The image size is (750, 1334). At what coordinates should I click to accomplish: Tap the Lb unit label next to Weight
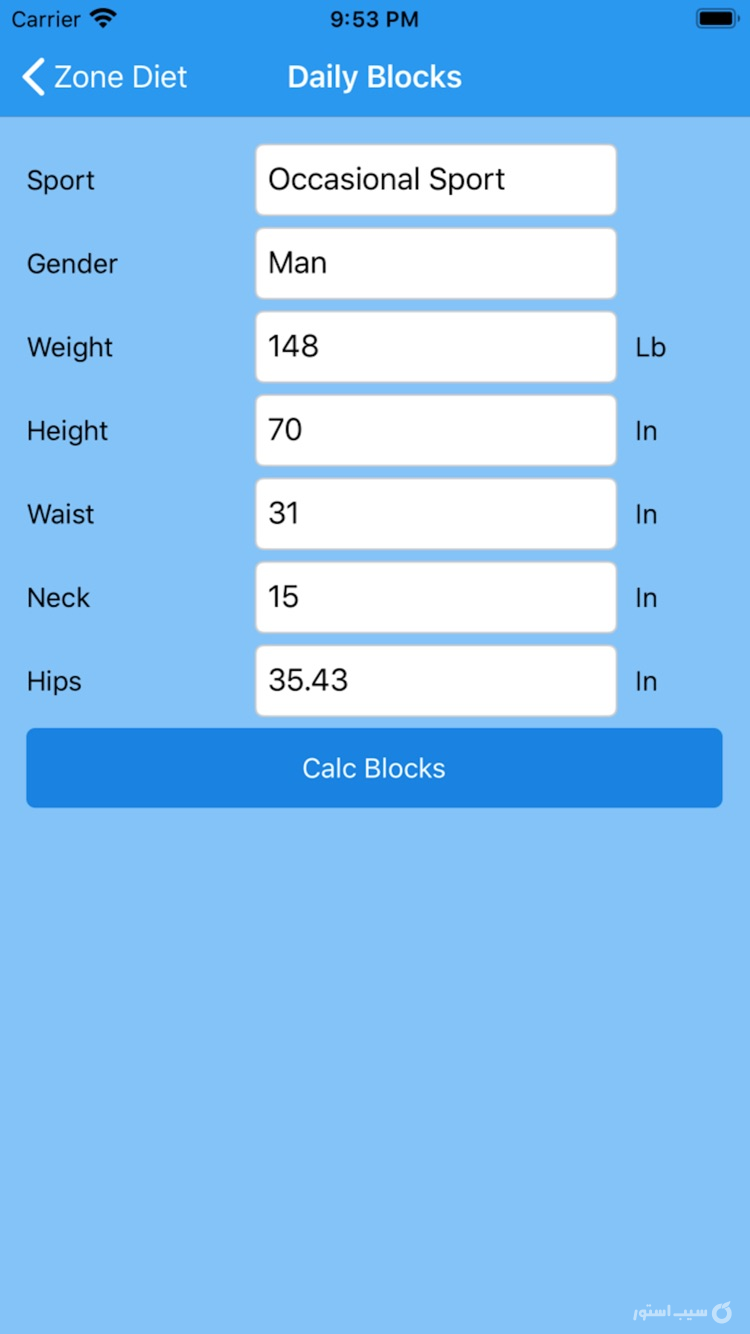click(651, 347)
